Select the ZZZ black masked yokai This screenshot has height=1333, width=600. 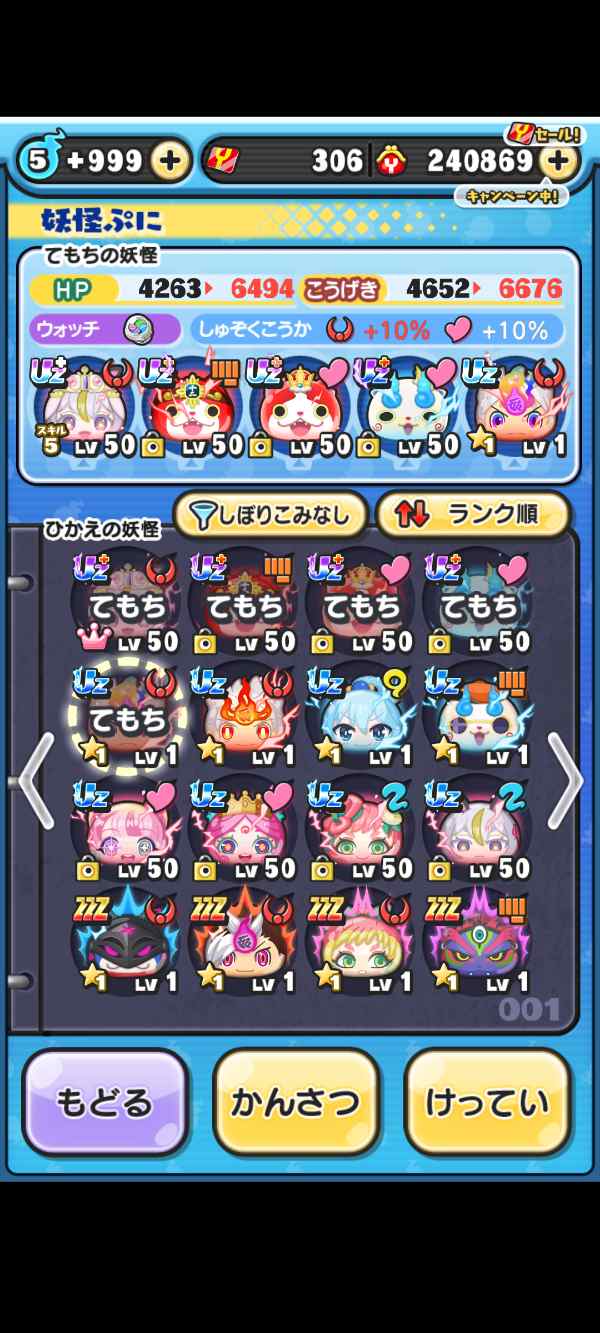[x=127, y=942]
